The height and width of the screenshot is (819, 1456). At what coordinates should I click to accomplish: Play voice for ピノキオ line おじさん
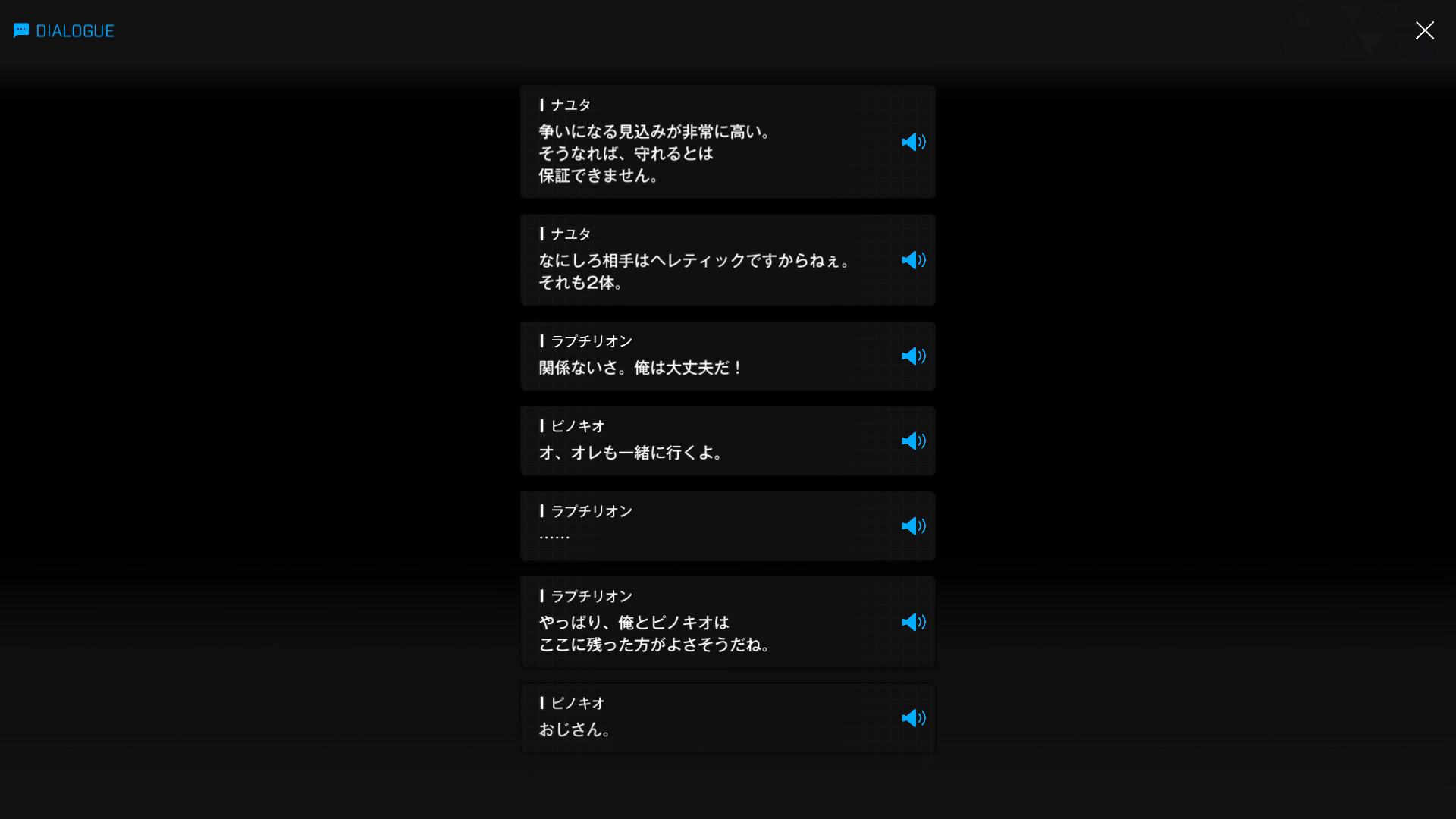coord(913,718)
